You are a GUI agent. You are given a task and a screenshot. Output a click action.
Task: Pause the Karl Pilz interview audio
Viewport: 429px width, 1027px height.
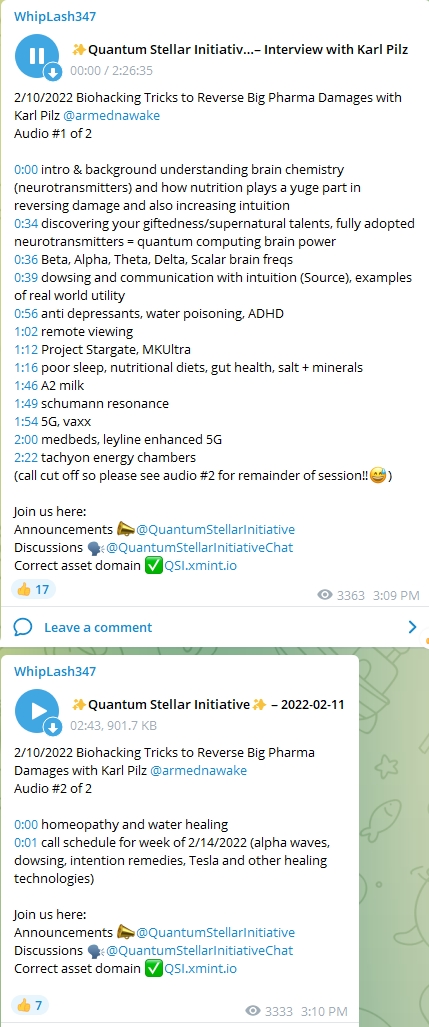click(37, 56)
